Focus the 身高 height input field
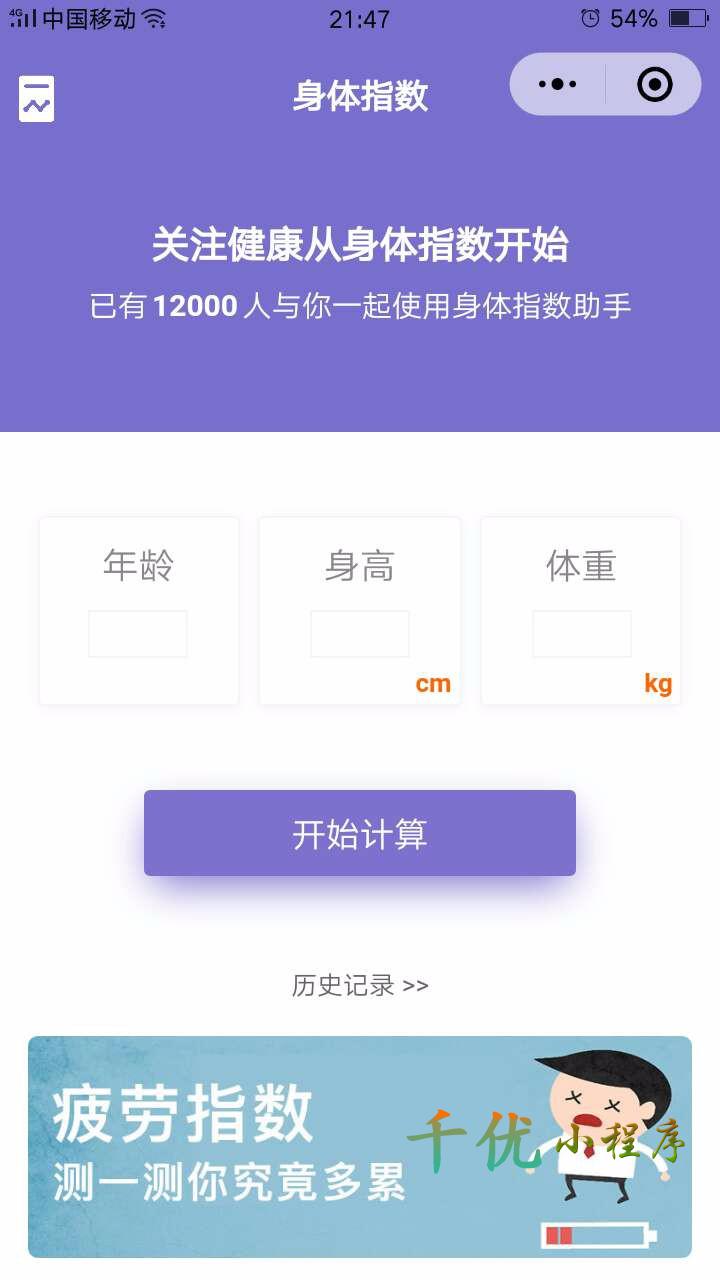This screenshot has width=720, height=1280. (360, 634)
